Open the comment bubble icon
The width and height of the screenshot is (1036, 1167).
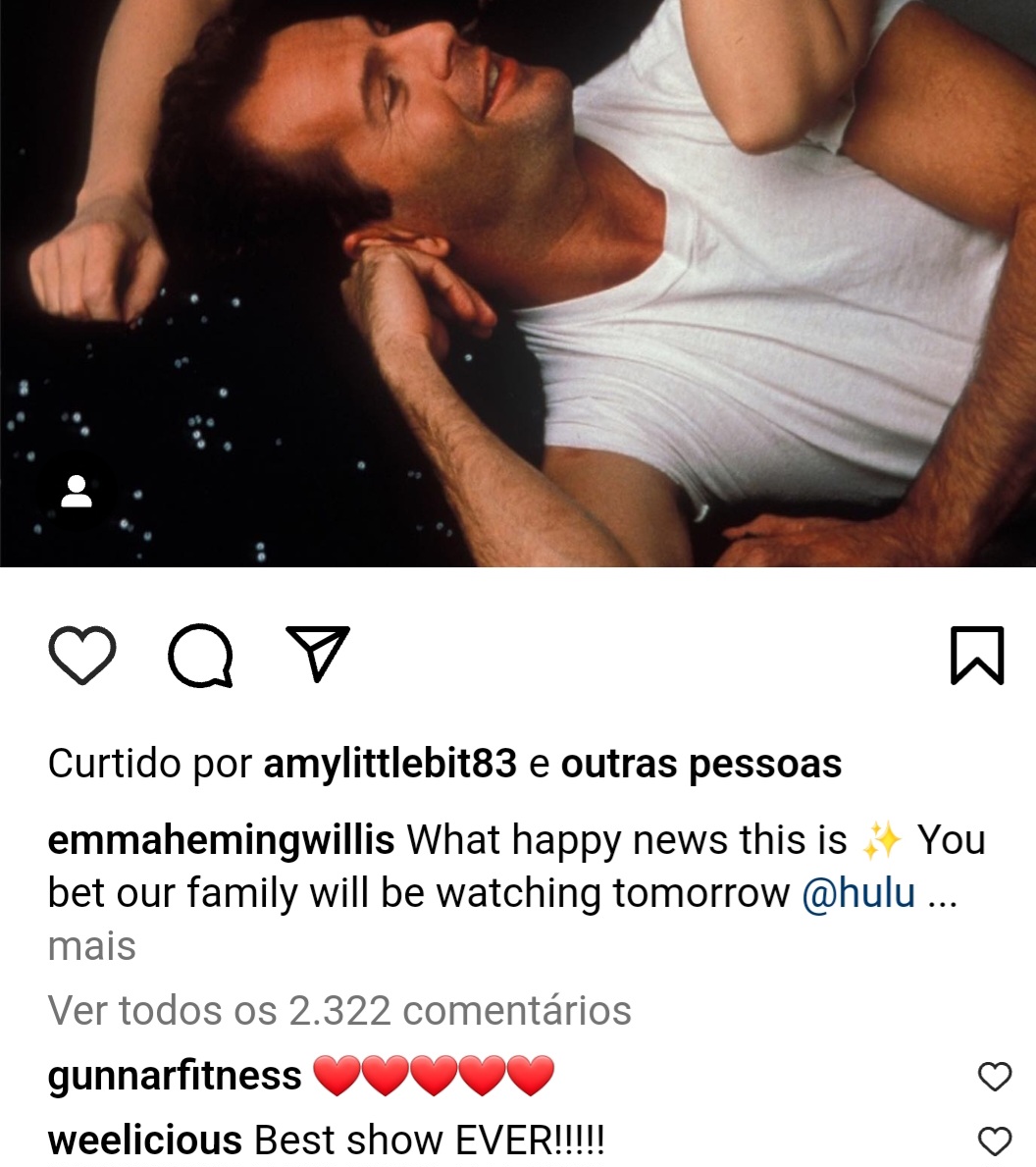pyautogui.click(x=200, y=655)
